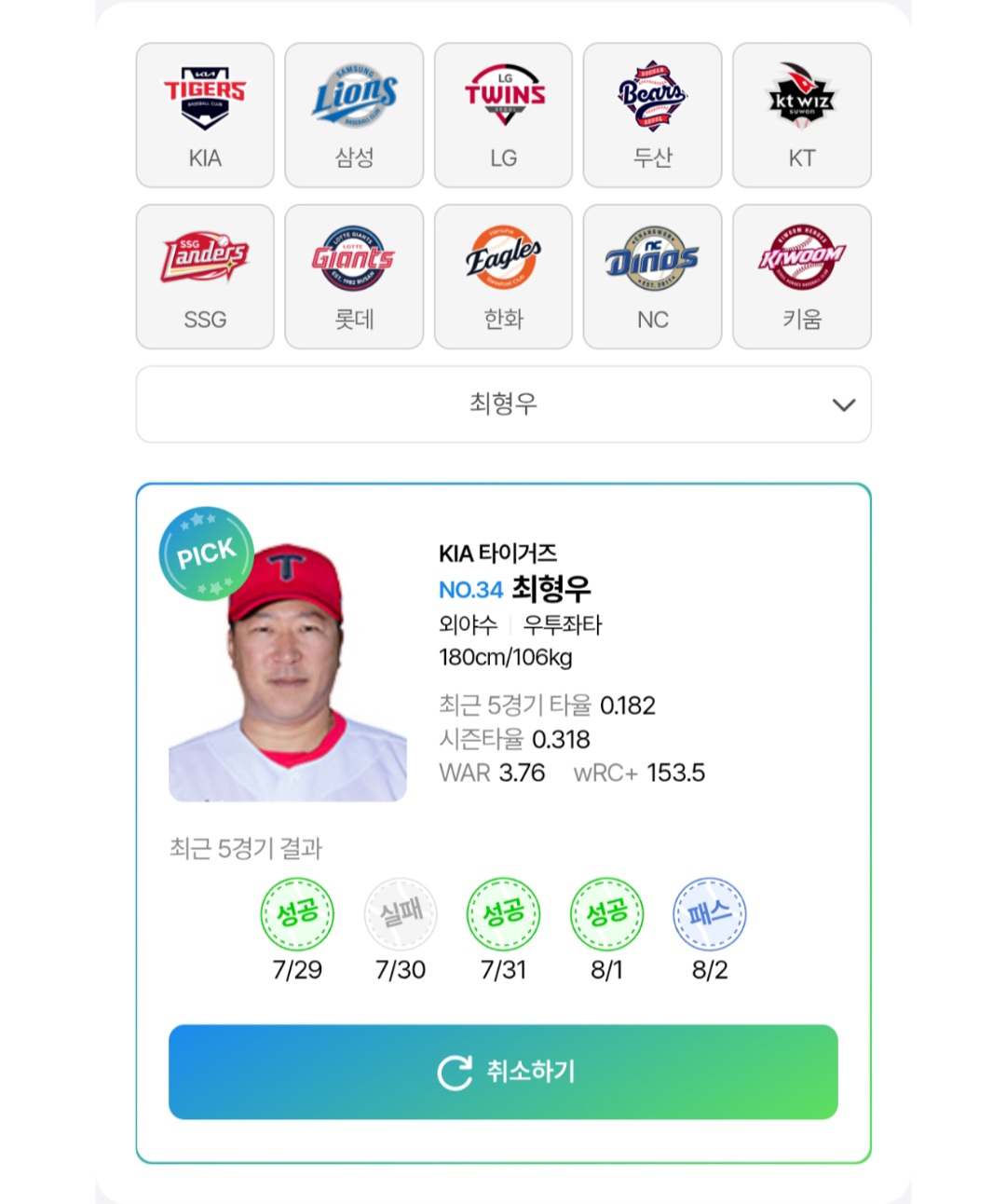Viewport: 1006px width, 1204px height.
Task: Choose the 삼성 Lions team
Action: [x=354, y=115]
